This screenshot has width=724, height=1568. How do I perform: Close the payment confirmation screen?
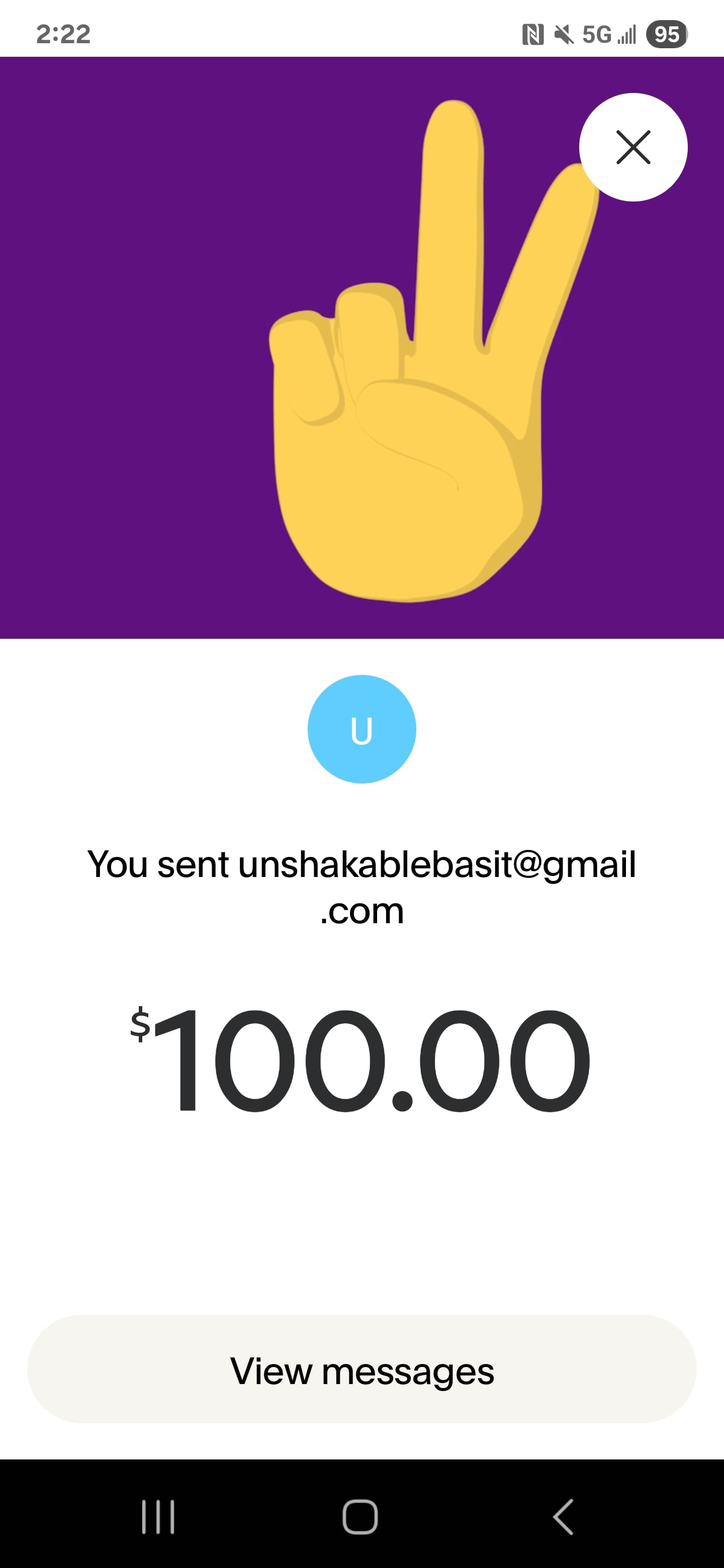tap(632, 147)
